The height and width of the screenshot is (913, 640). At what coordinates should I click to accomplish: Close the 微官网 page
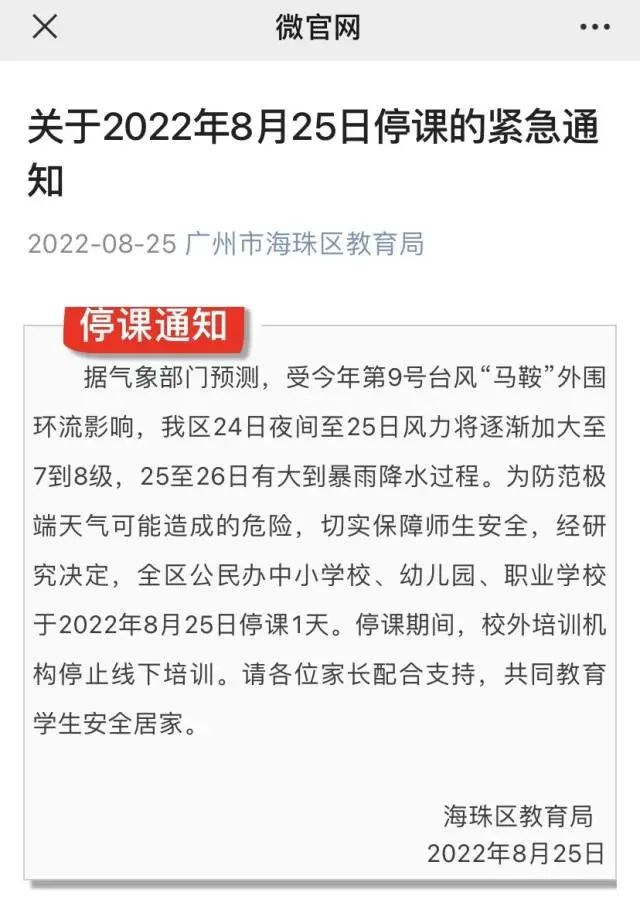(x=45, y=28)
